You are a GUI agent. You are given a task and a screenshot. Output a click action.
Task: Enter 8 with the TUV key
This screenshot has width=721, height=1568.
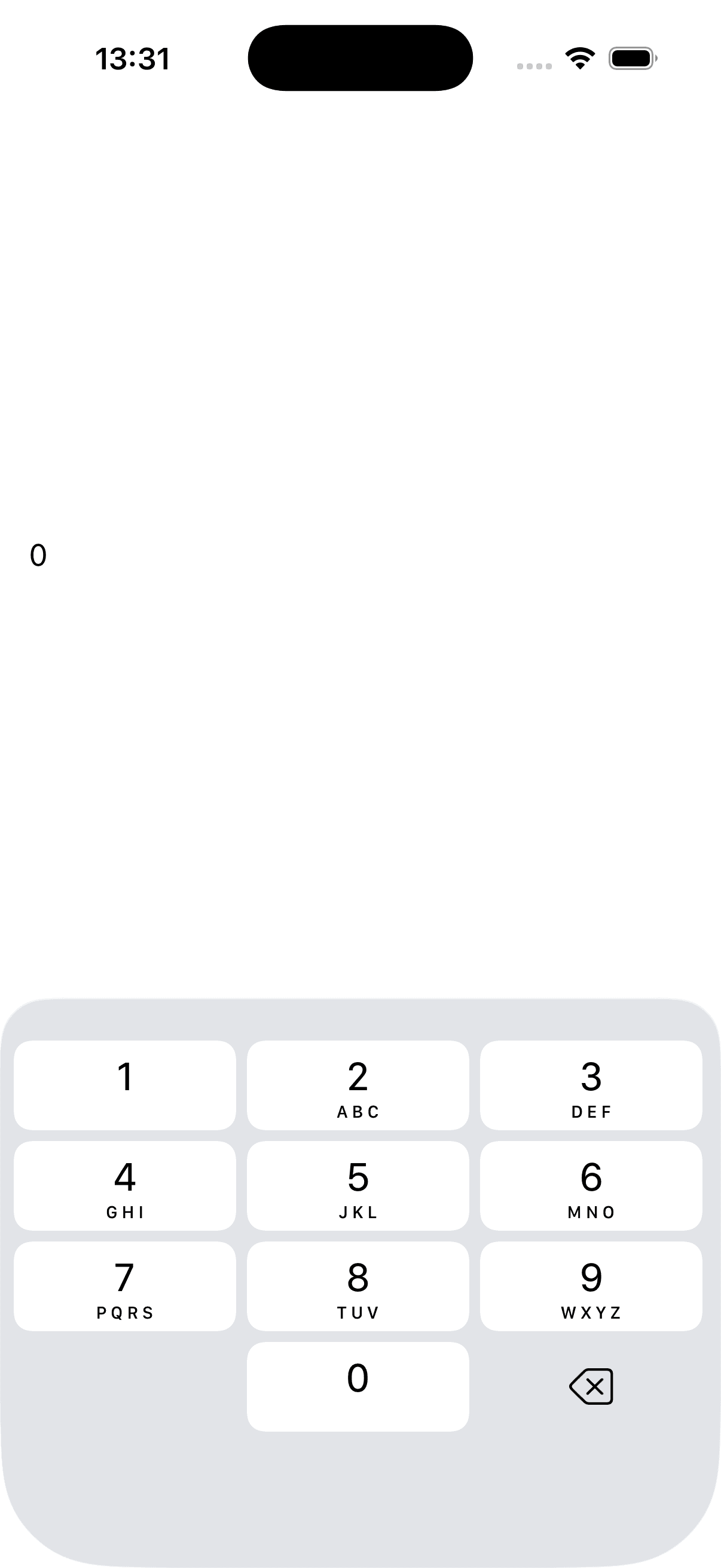[358, 1286]
